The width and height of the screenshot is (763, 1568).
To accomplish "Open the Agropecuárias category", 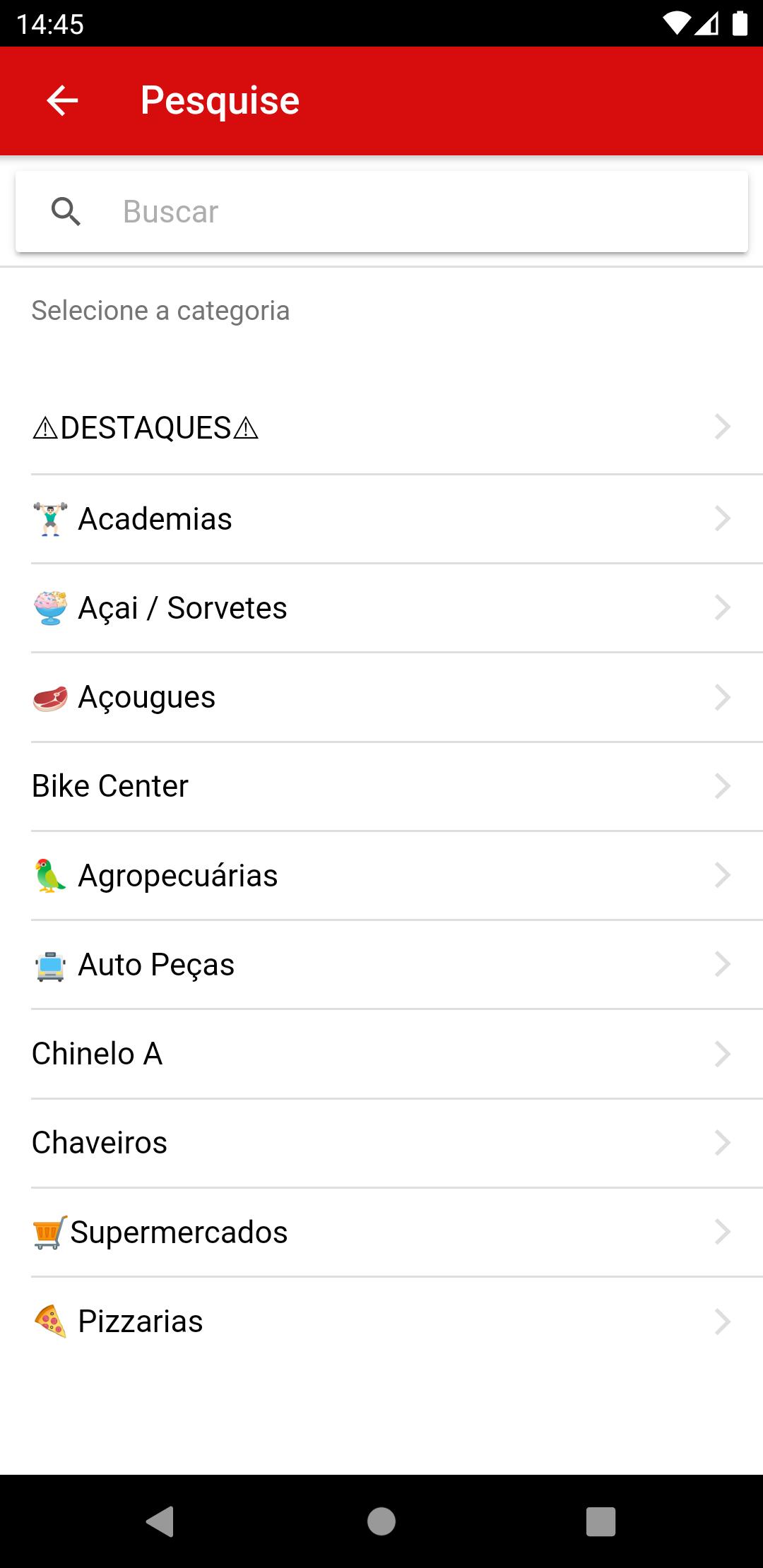I will tap(381, 876).
